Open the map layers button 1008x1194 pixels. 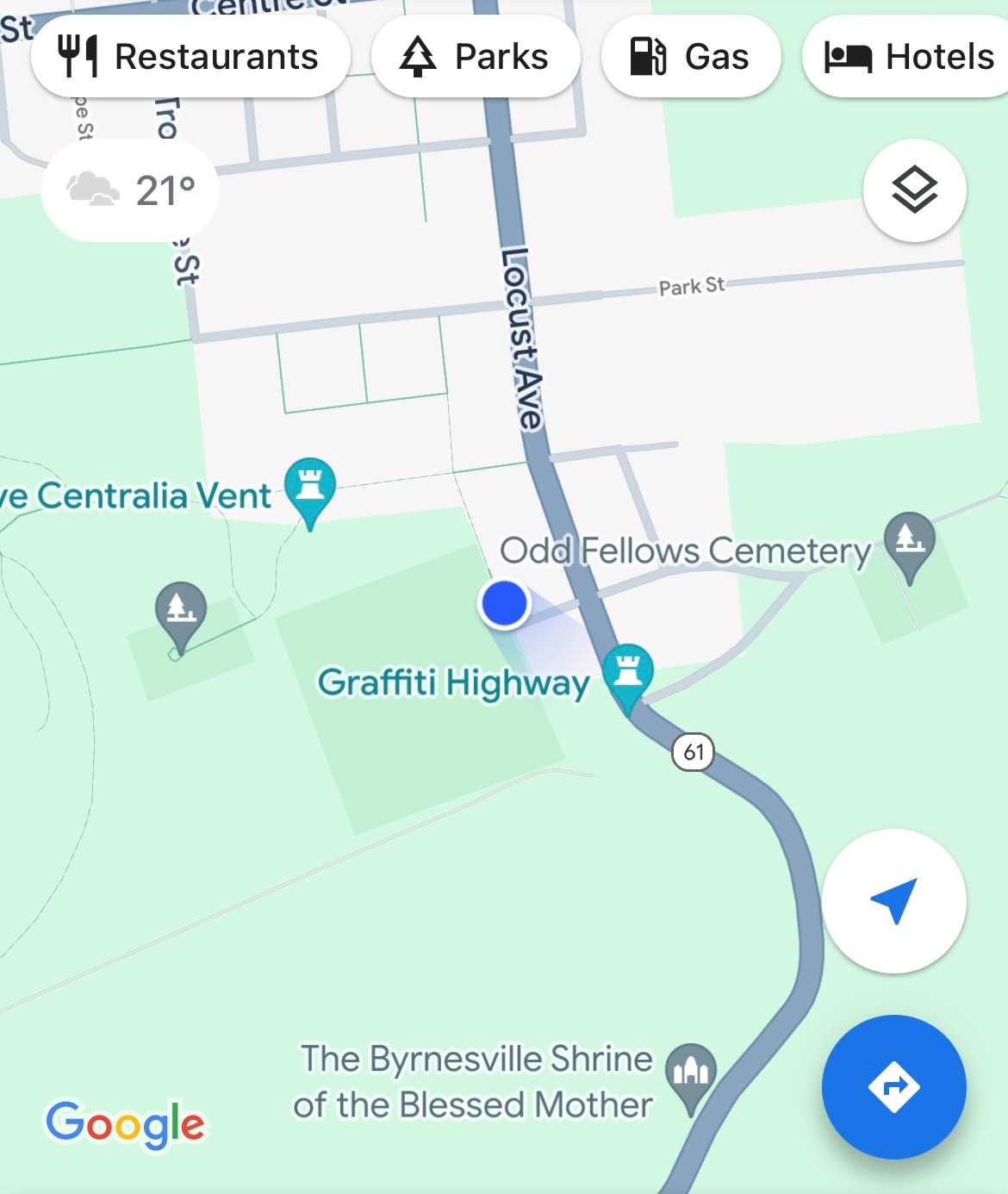coord(914,190)
